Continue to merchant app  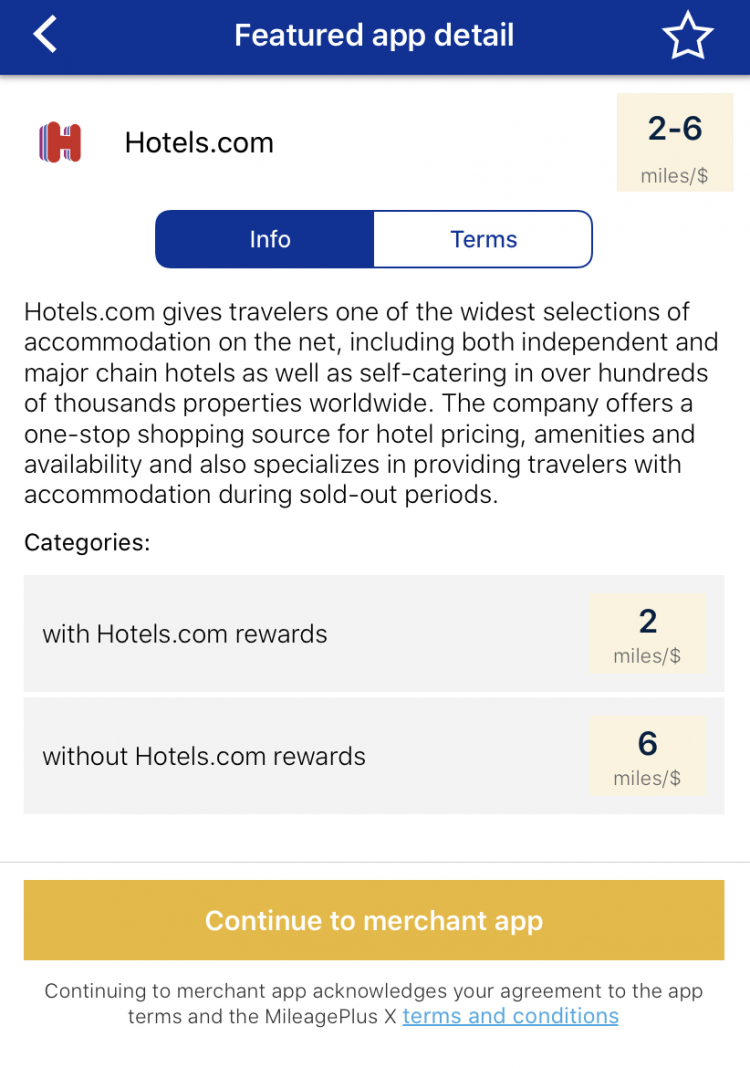coord(374,920)
